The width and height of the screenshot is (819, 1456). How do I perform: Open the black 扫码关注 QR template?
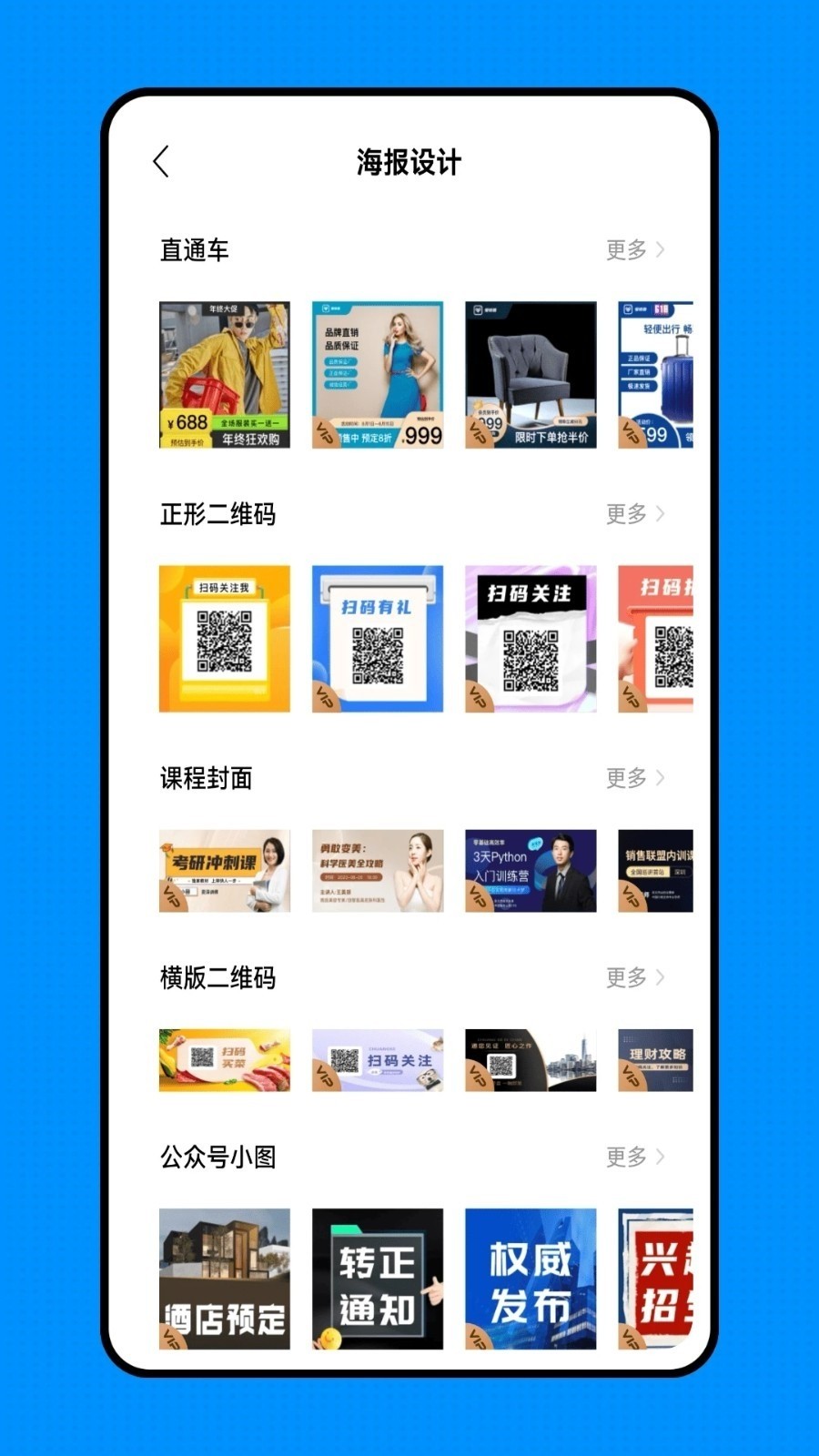(531, 638)
